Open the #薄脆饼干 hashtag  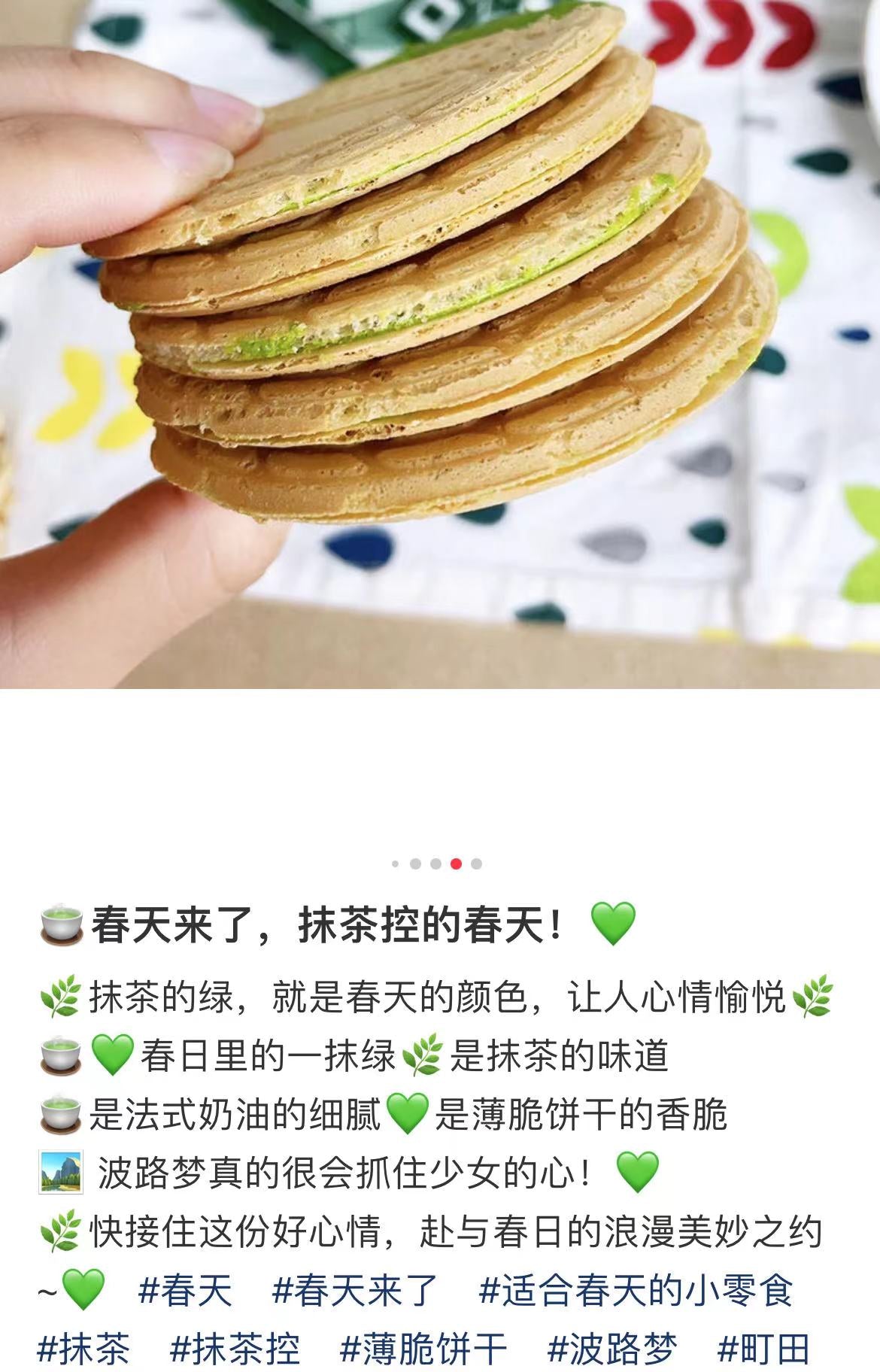(x=423, y=1349)
